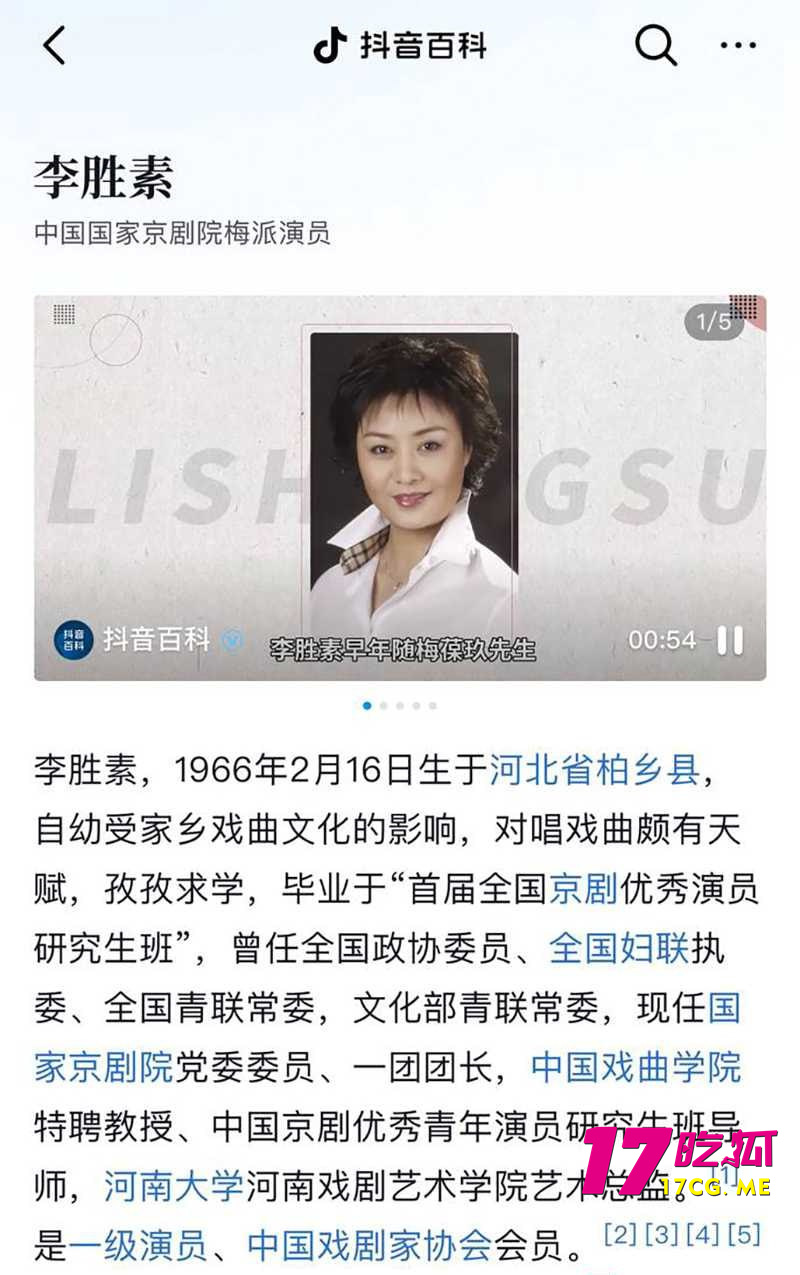Viewport: 800px width, 1275px height.
Task: Go back using the top arrow
Action: coord(54,46)
